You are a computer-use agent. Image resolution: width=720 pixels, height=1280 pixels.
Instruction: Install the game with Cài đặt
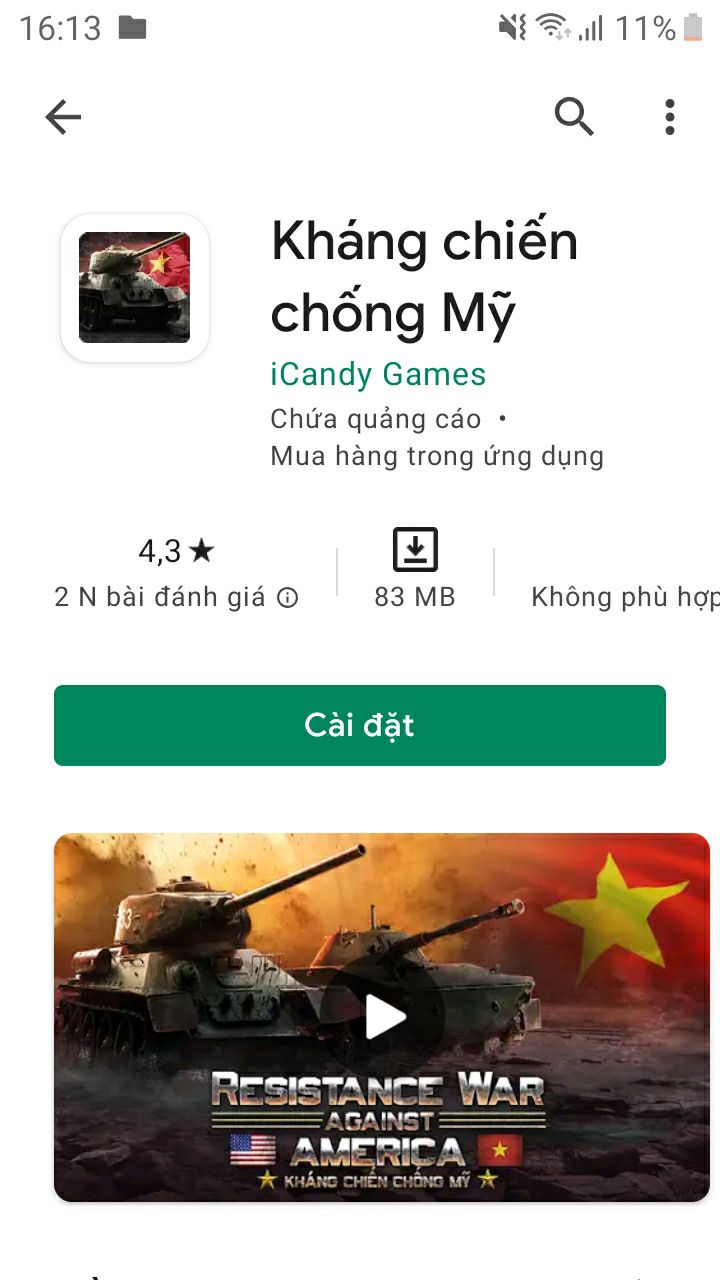tap(360, 725)
